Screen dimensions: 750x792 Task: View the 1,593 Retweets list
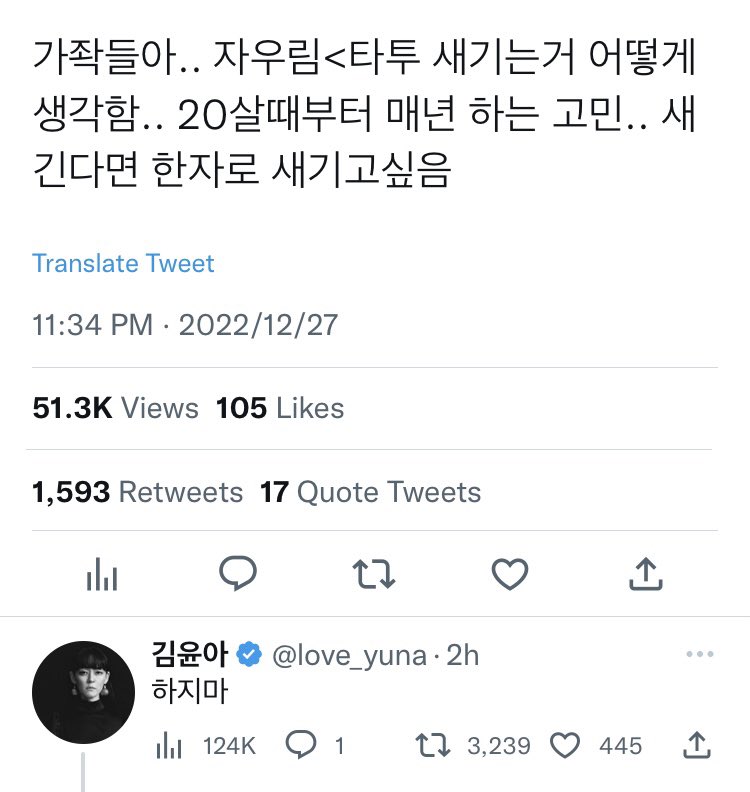click(137, 492)
